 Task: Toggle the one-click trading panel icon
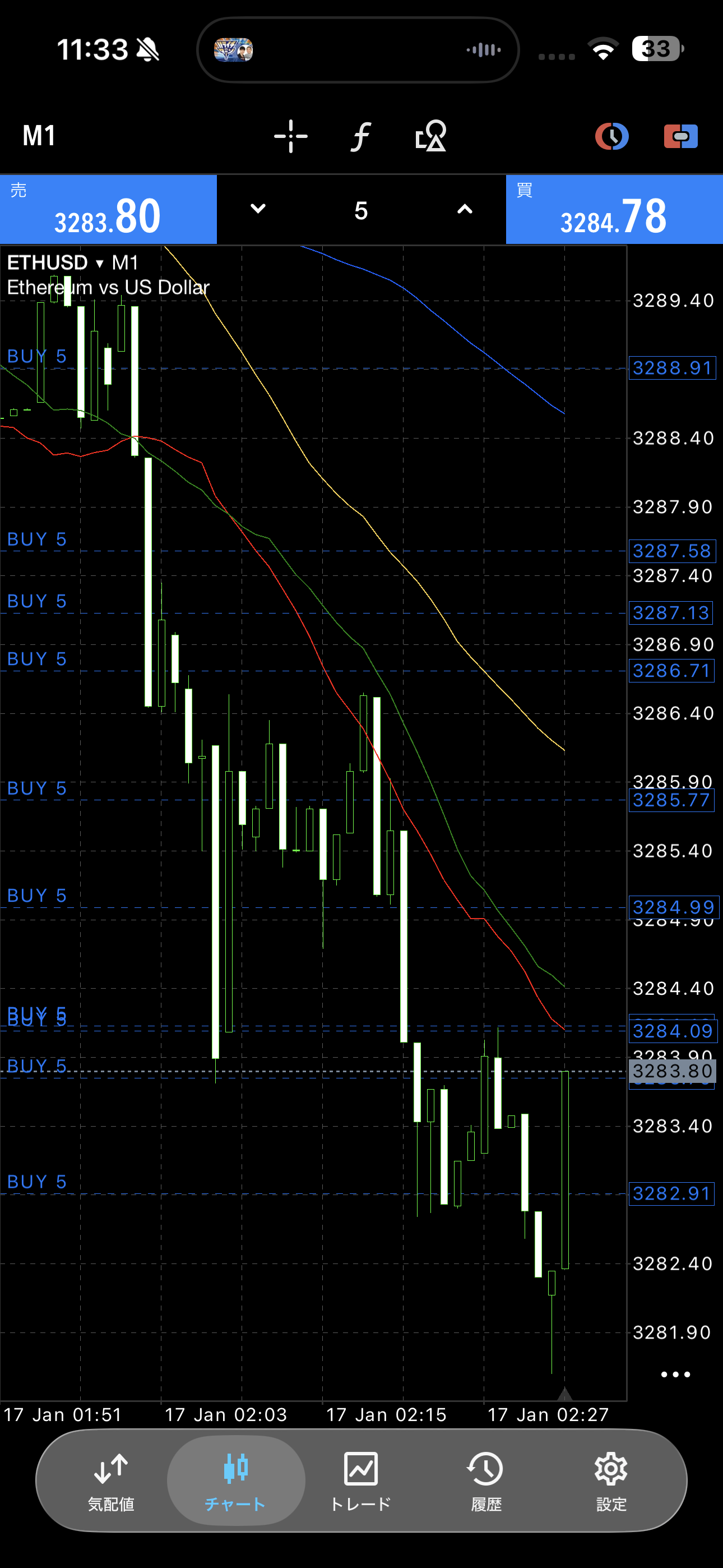[x=680, y=136]
